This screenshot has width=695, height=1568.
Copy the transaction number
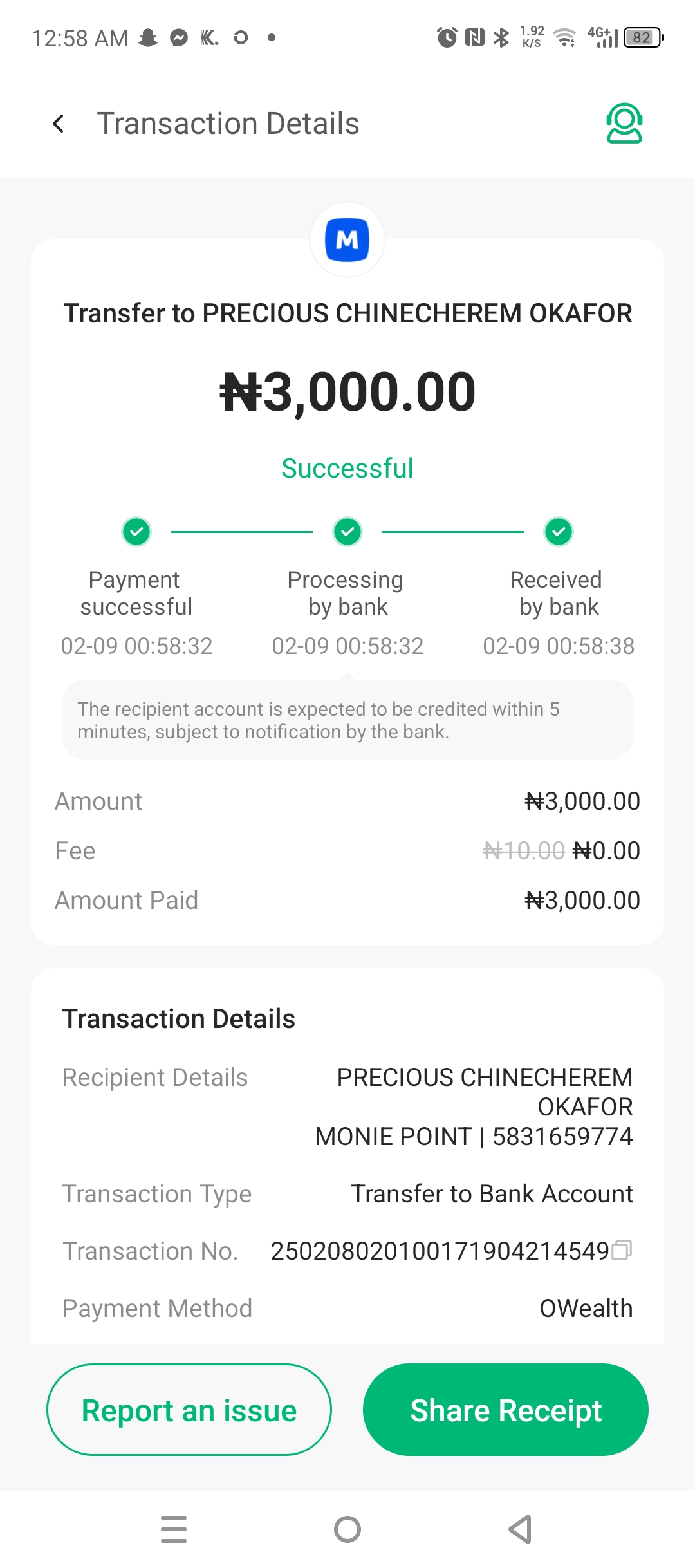(x=622, y=1250)
